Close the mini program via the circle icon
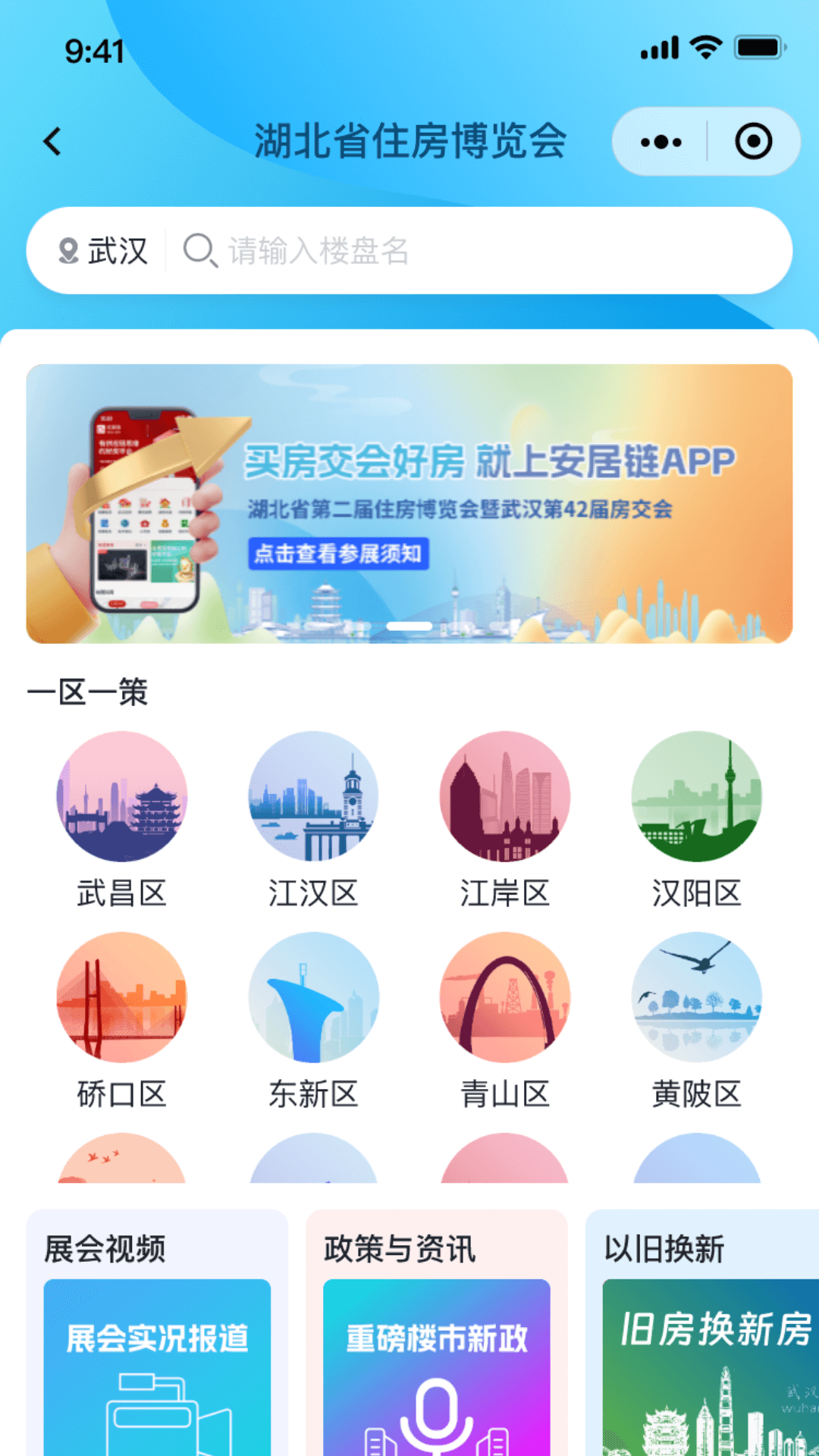The image size is (819, 1456). pos(753,142)
